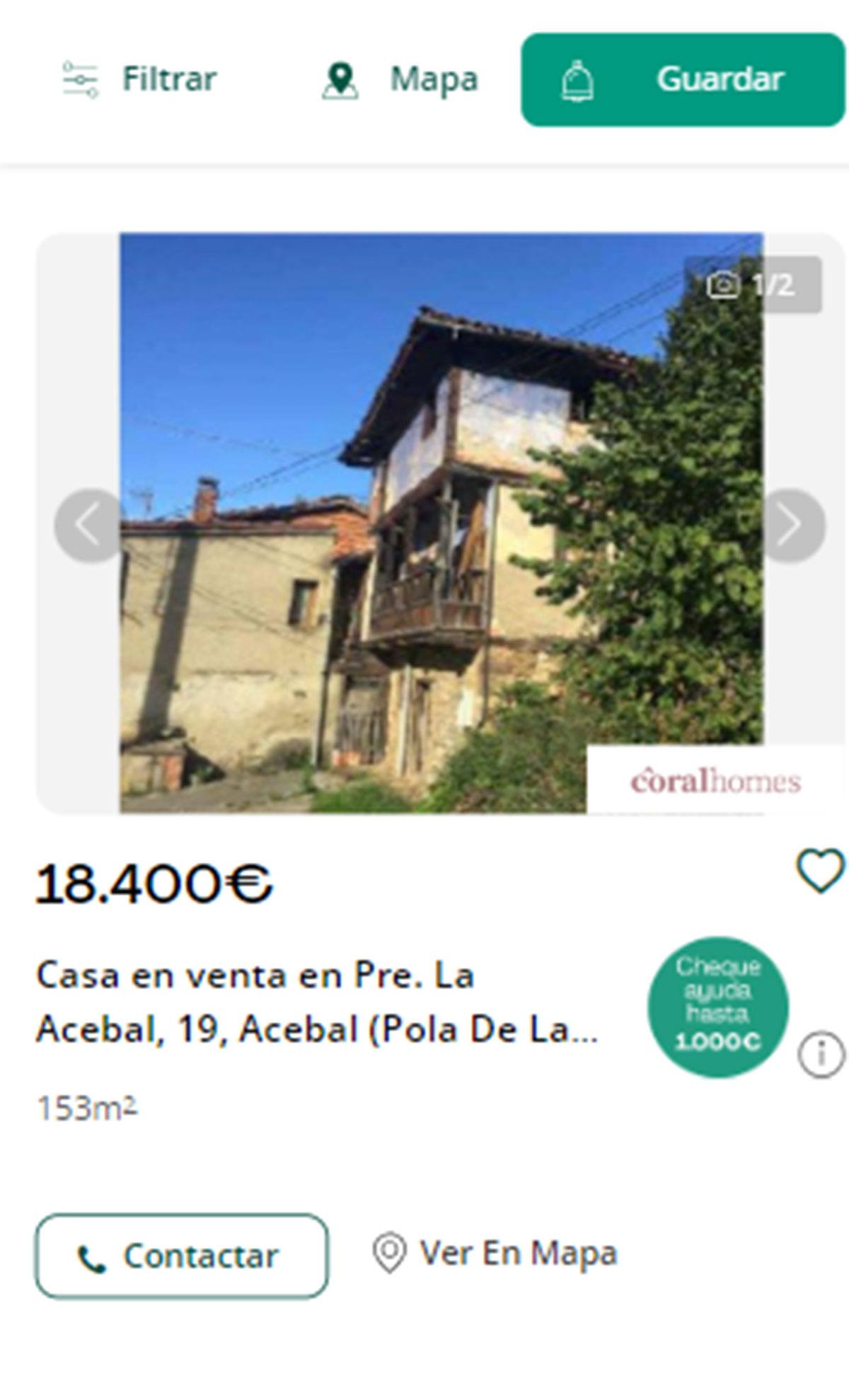Add the 18.400€ house to favorites
Viewport: 849px width, 1400px height.
click(x=820, y=871)
